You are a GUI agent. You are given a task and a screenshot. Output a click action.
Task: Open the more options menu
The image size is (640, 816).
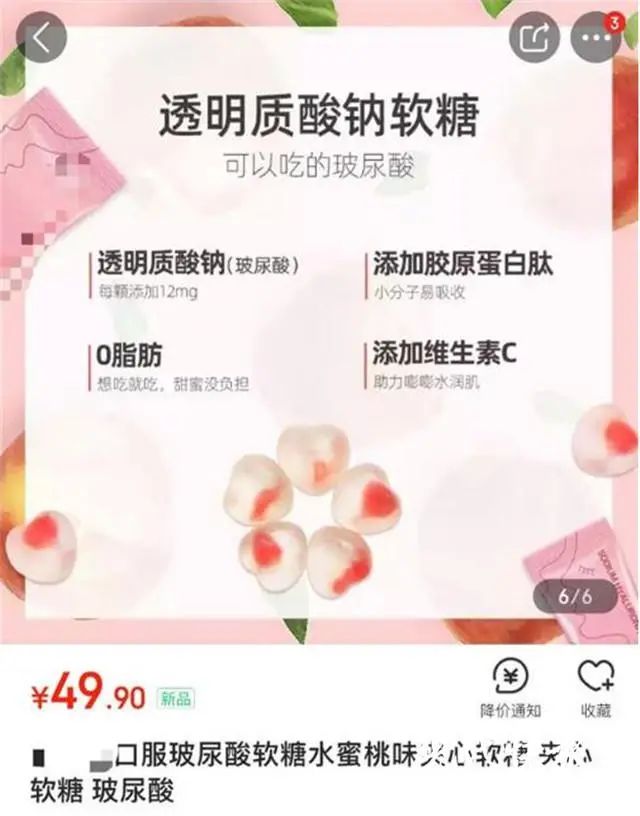[x=594, y=40]
